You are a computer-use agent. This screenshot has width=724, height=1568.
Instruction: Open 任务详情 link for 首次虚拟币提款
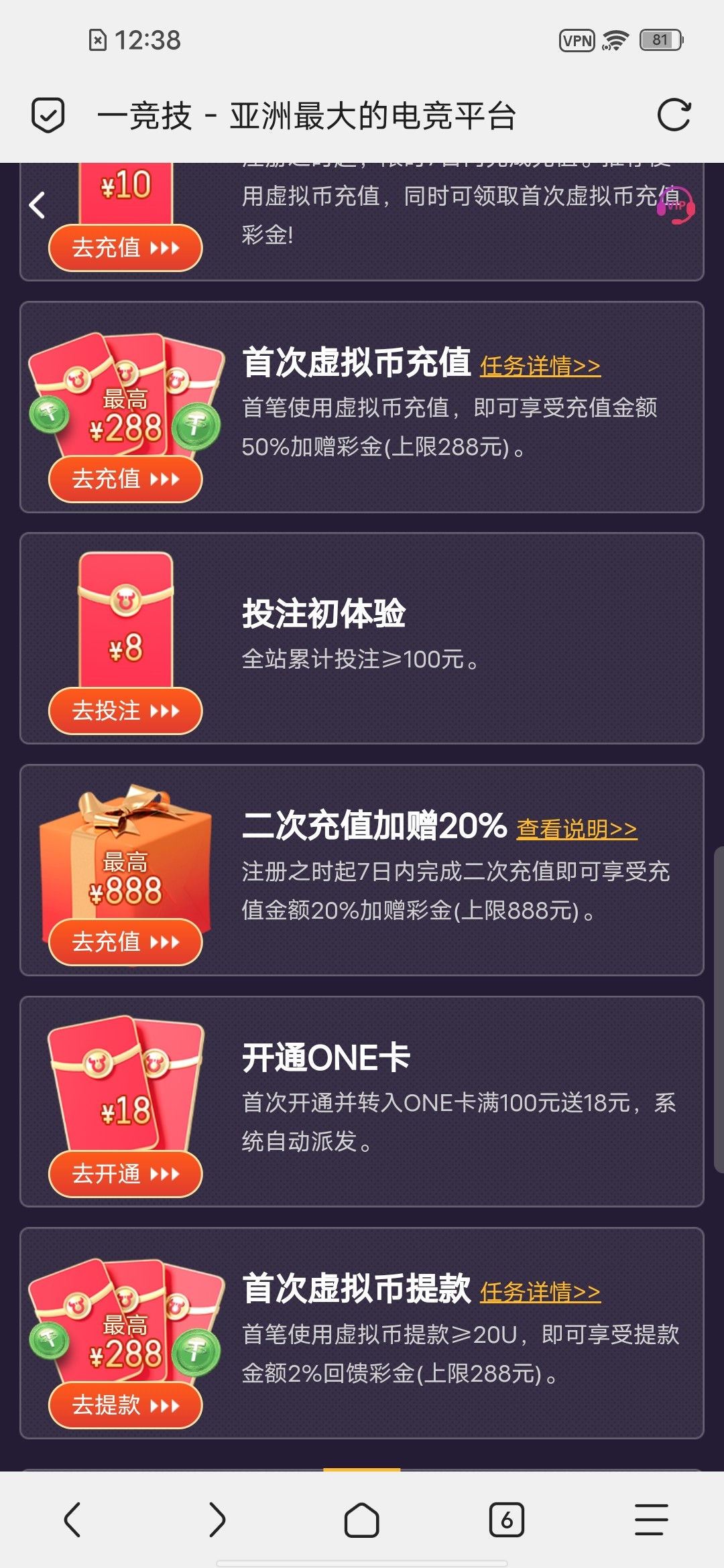click(540, 1292)
